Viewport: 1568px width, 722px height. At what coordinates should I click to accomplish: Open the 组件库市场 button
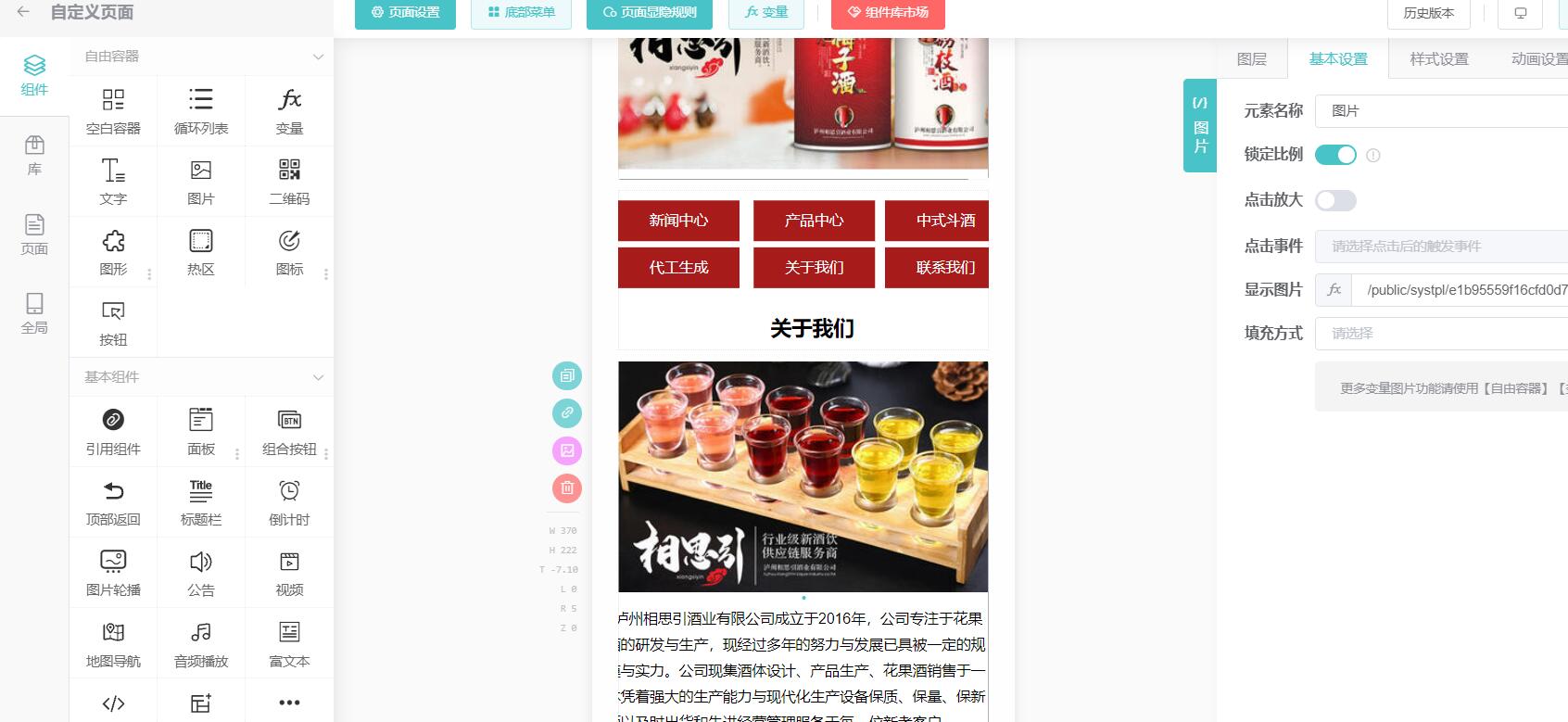(x=887, y=13)
